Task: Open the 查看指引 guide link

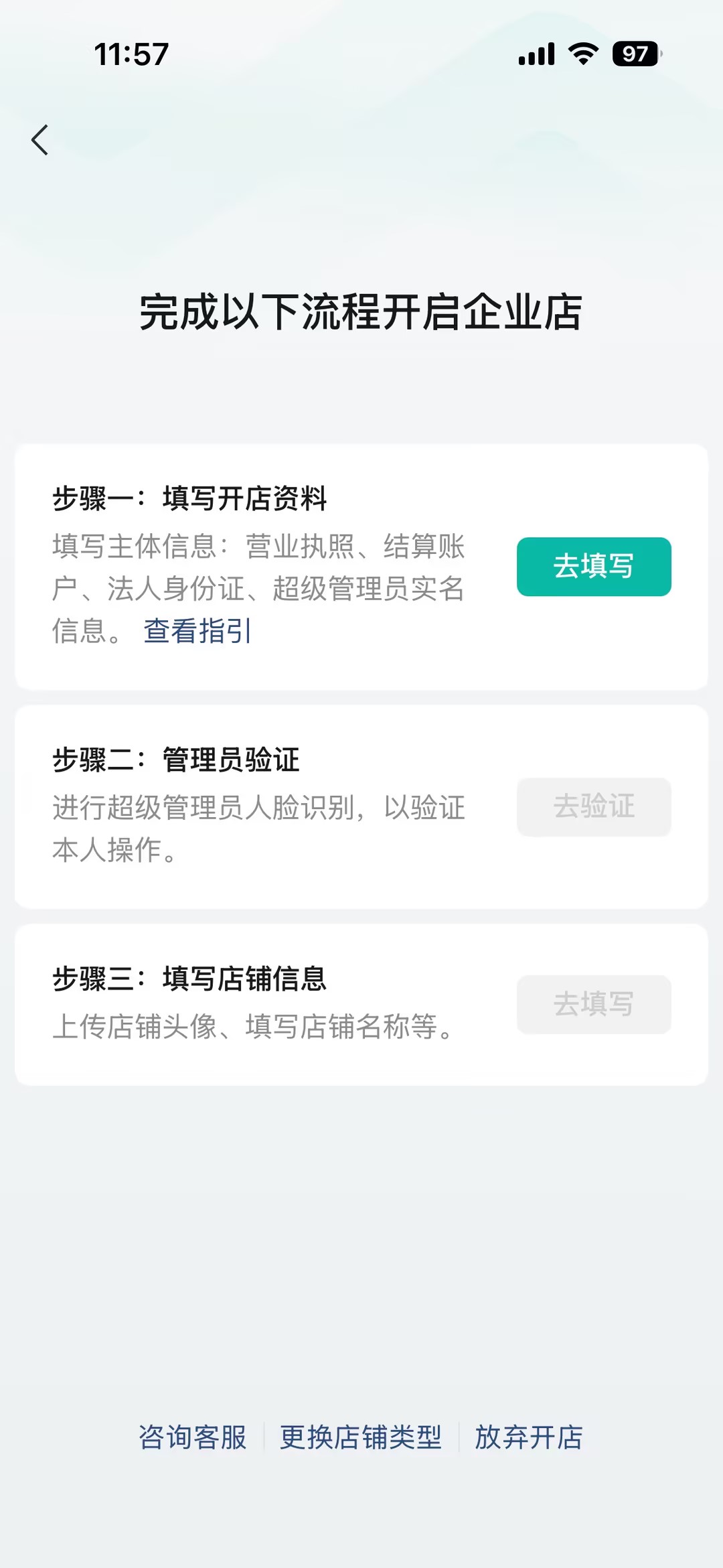Action: (197, 631)
